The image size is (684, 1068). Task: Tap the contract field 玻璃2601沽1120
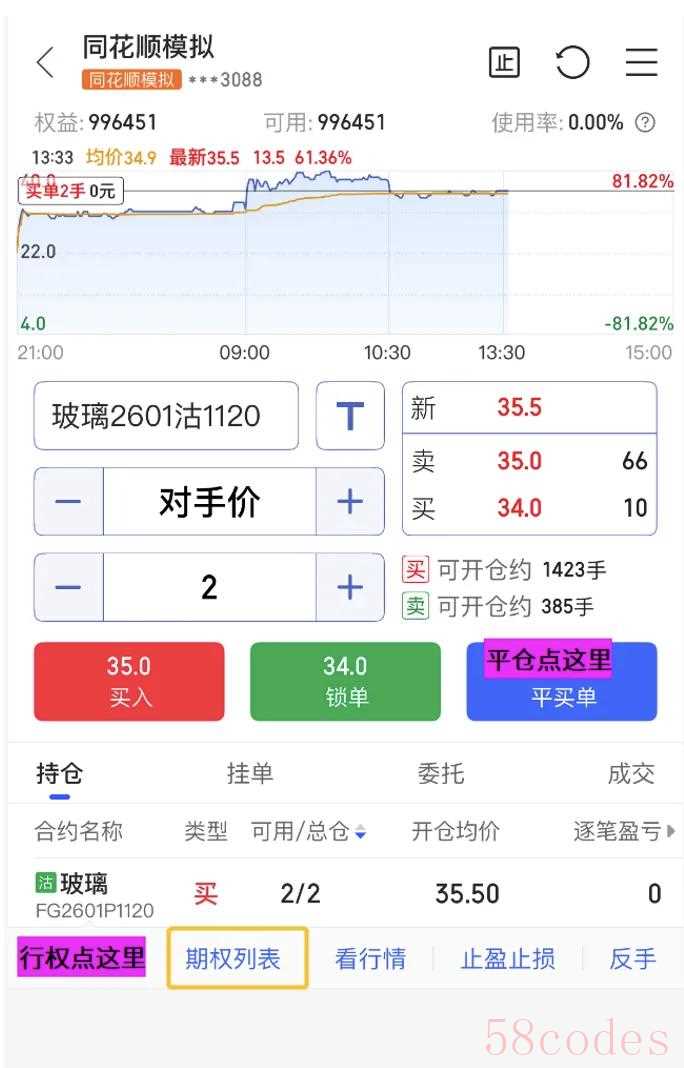click(166, 416)
